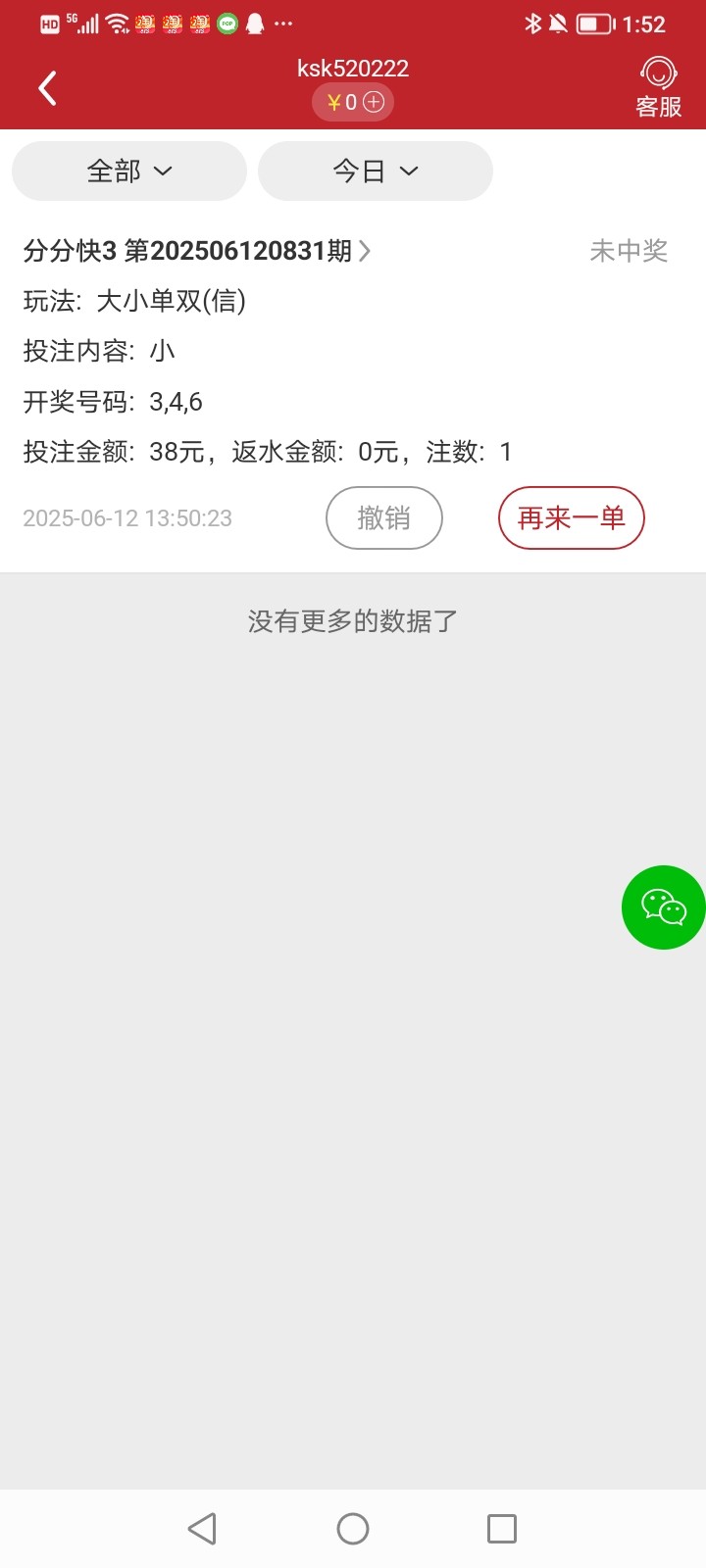Select the 未中奖 result label

click(x=629, y=251)
